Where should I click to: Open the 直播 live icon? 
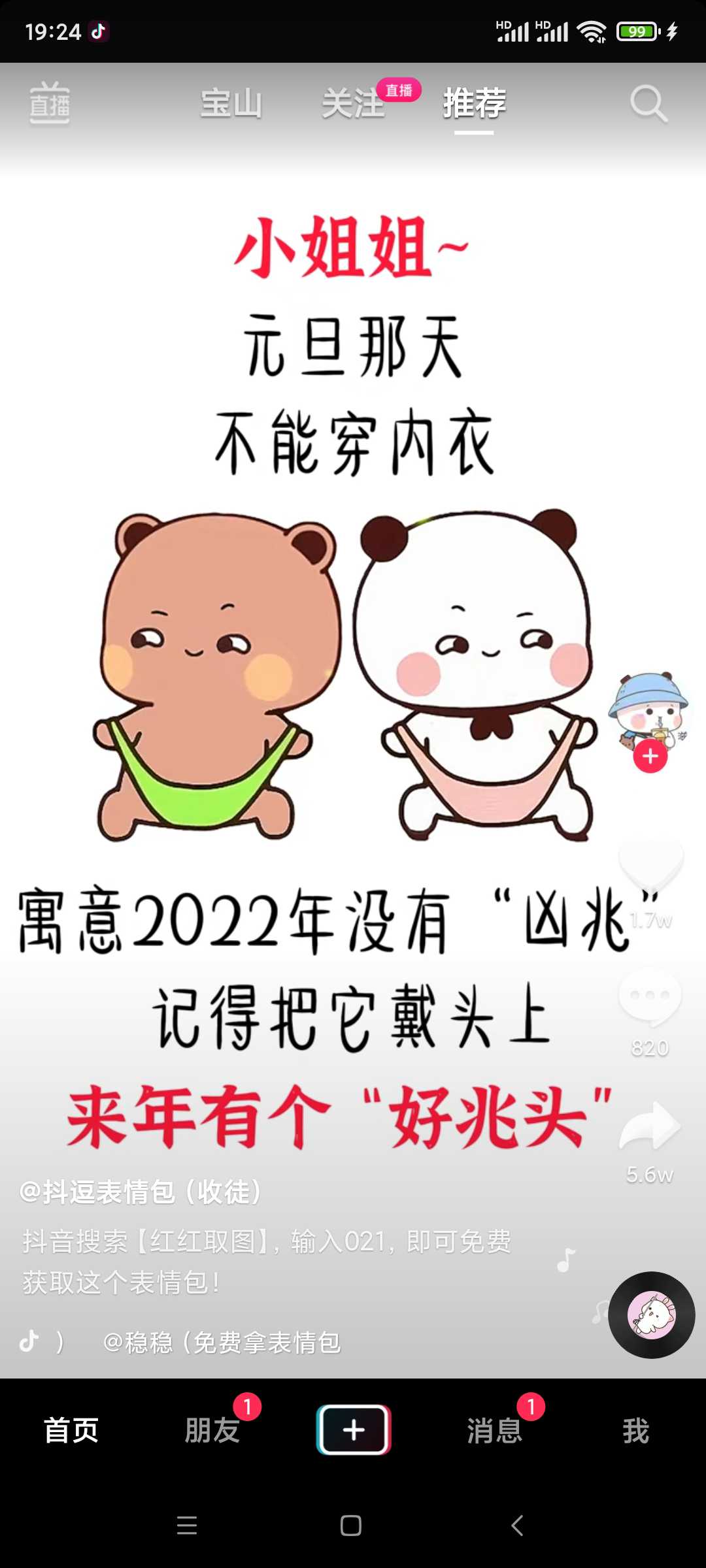pyautogui.click(x=50, y=103)
